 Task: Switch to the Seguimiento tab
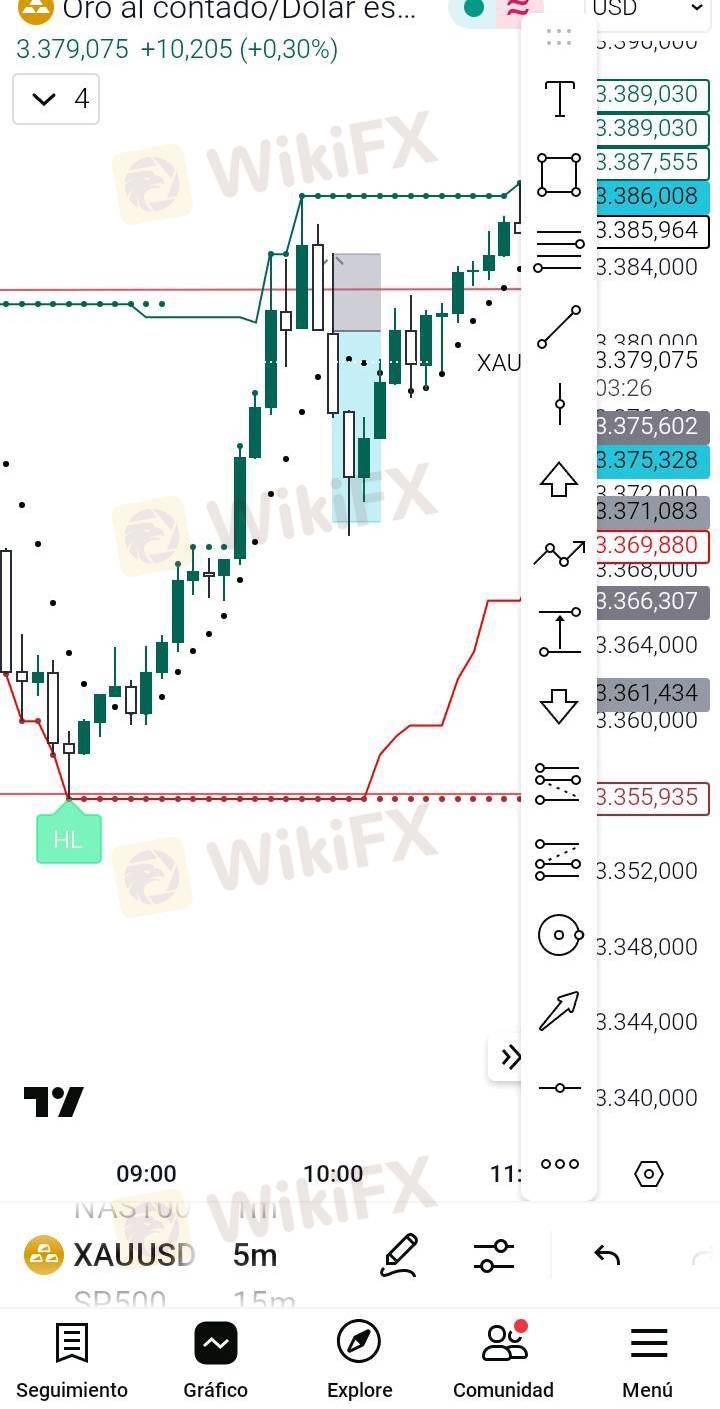pyautogui.click(x=72, y=1361)
